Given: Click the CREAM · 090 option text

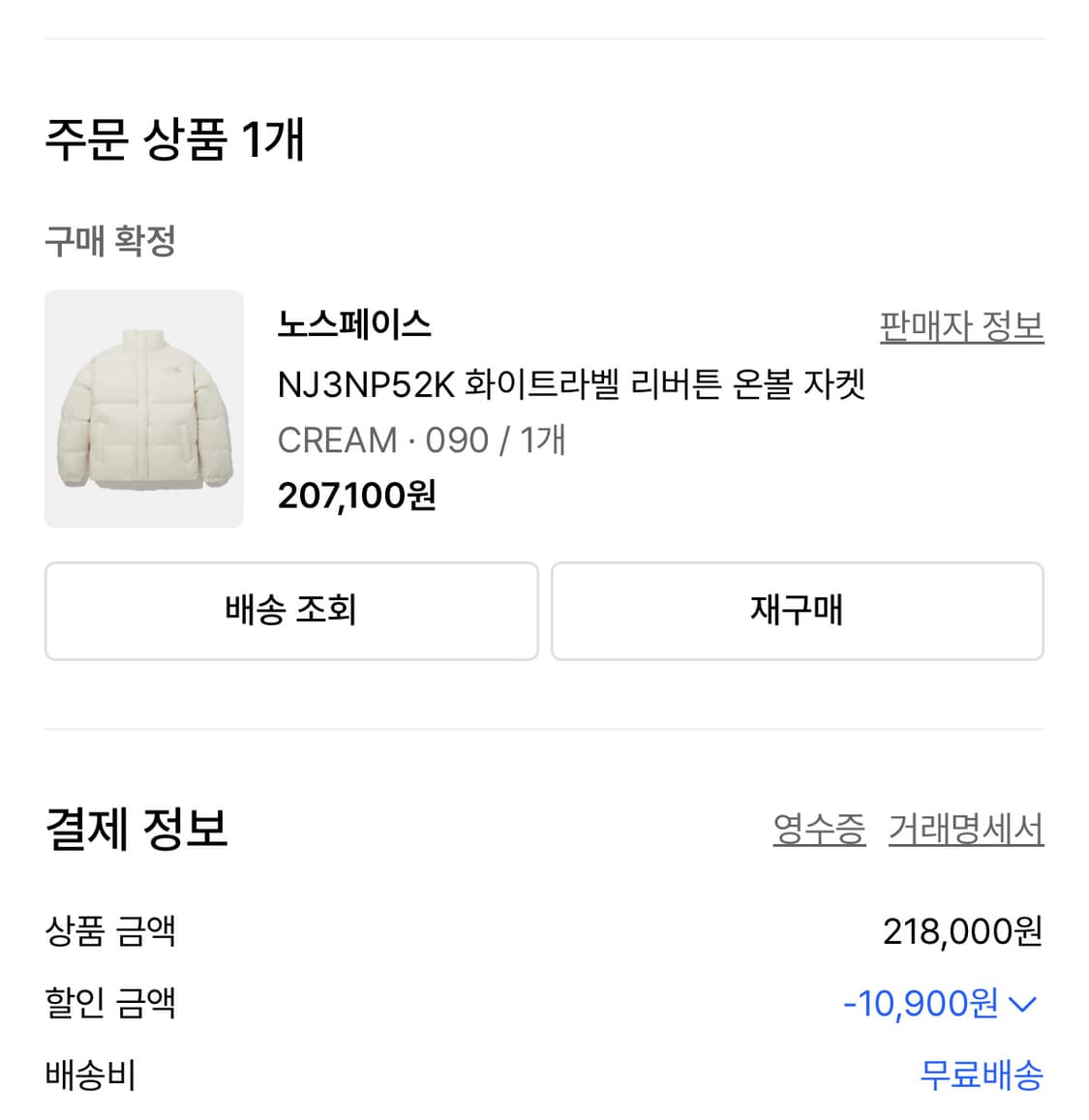Looking at the screenshot, I should 422,440.
